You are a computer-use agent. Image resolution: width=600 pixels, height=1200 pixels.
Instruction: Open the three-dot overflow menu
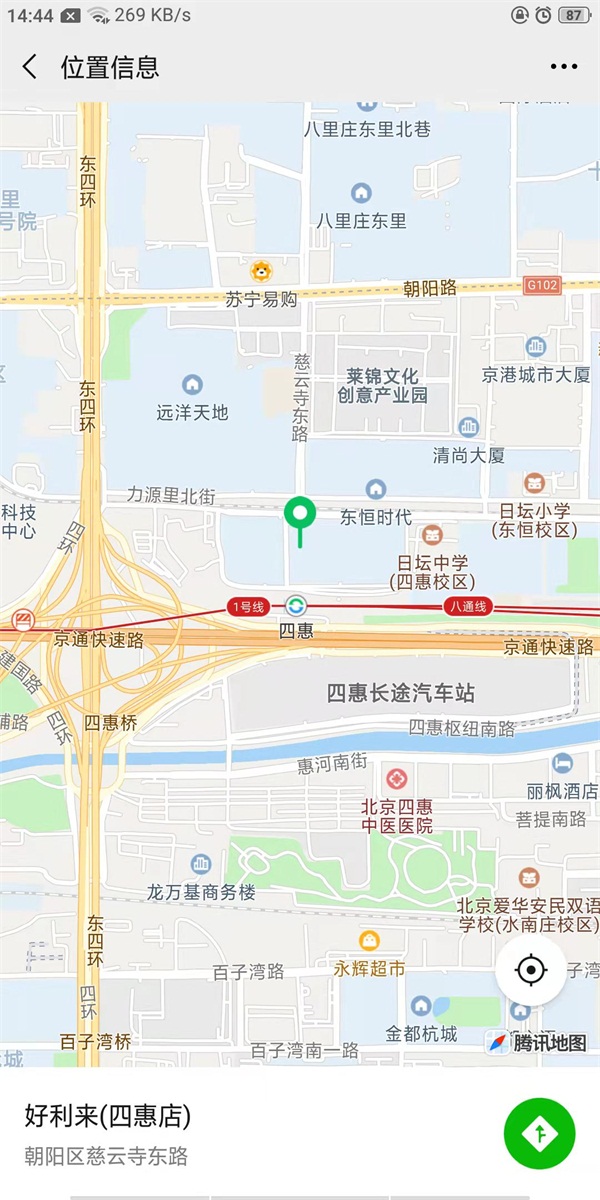564,67
